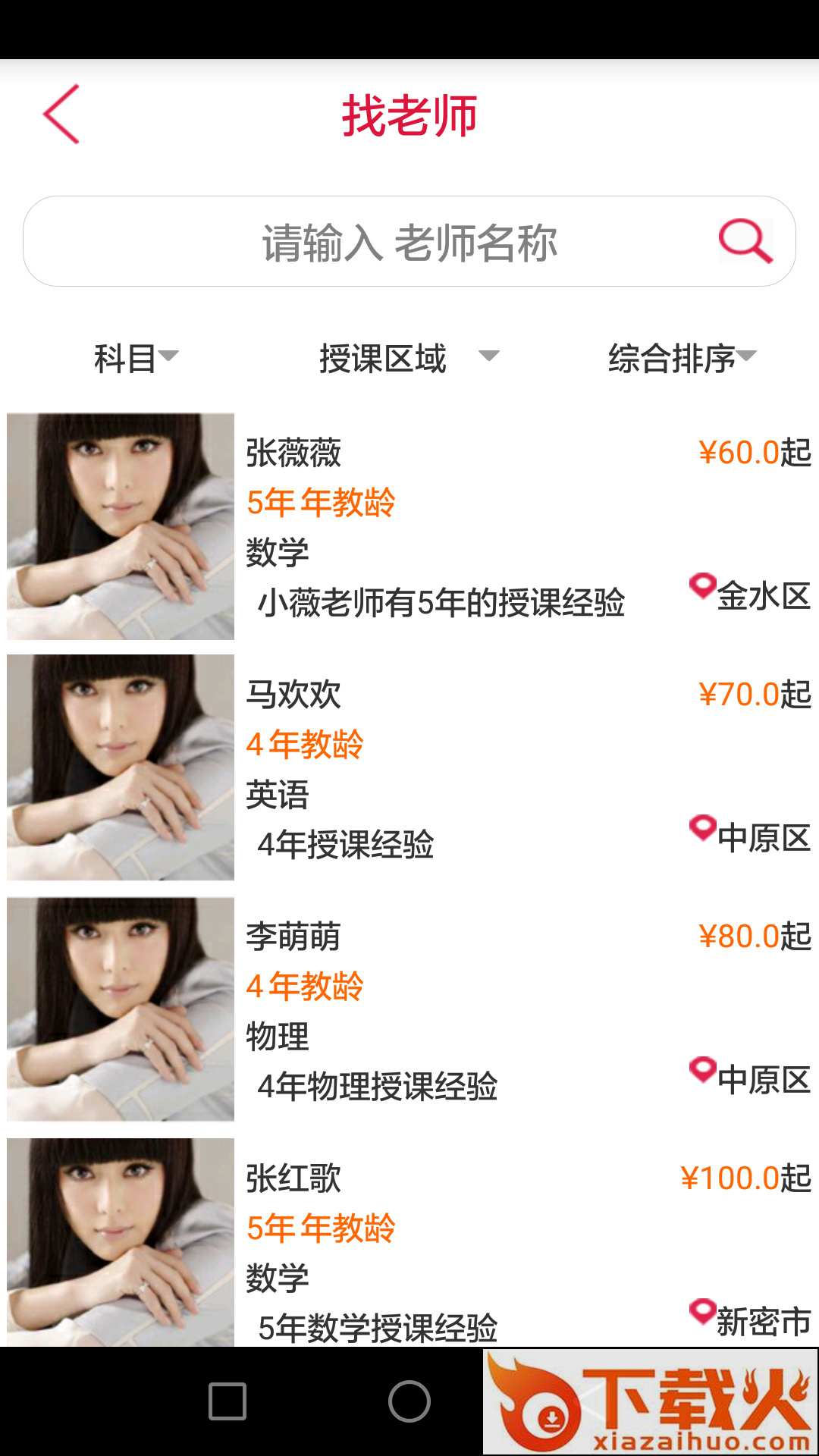Image resolution: width=819 pixels, height=1456 pixels.
Task: Tap the 请输入 老师名称 search field
Action: point(409,243)
